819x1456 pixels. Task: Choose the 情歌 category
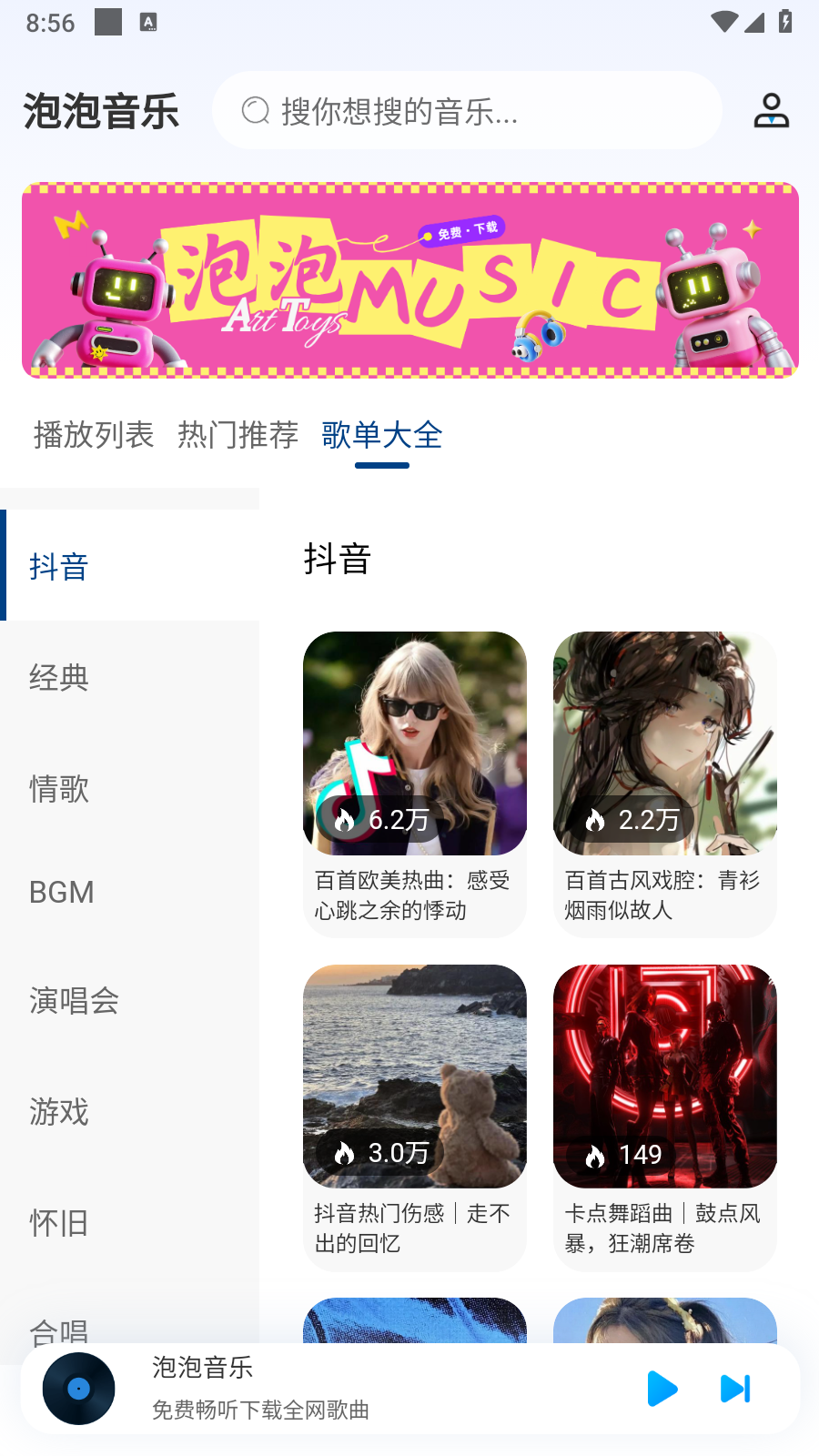(59, 788)
